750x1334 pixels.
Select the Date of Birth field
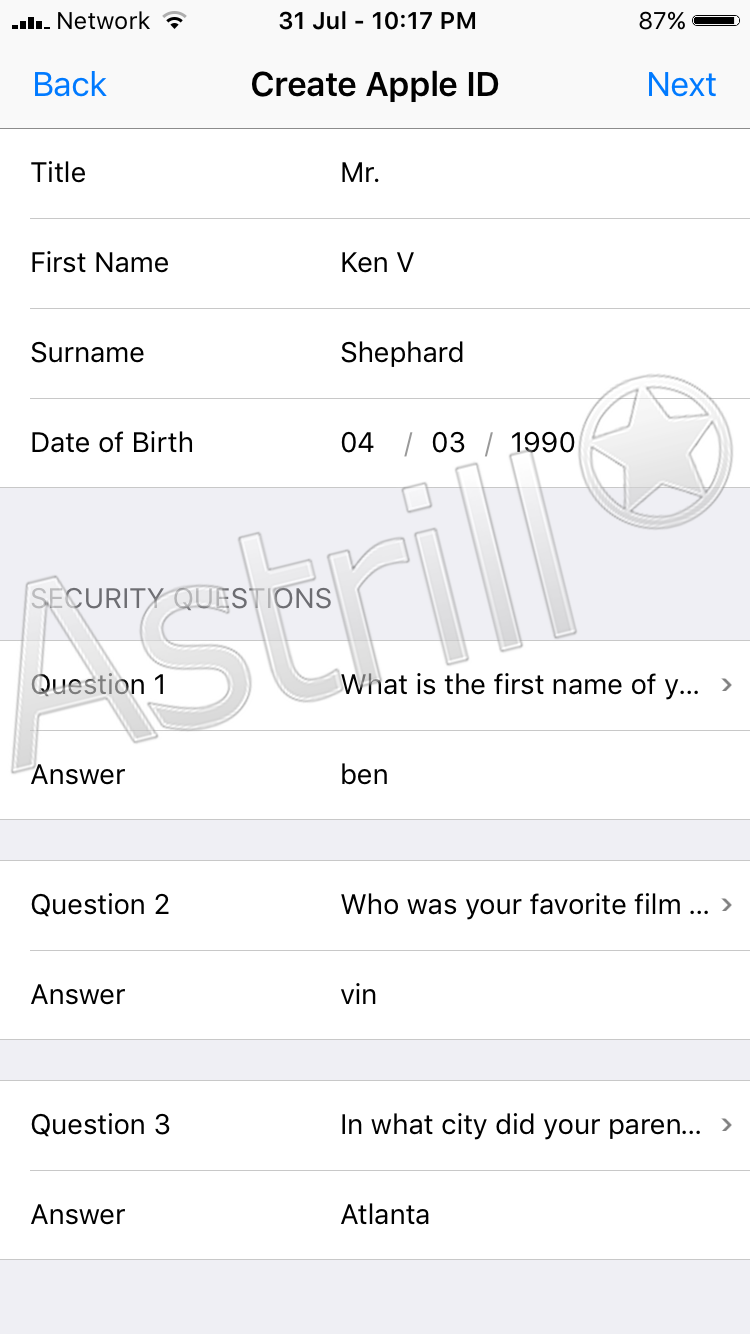[375, 443]
